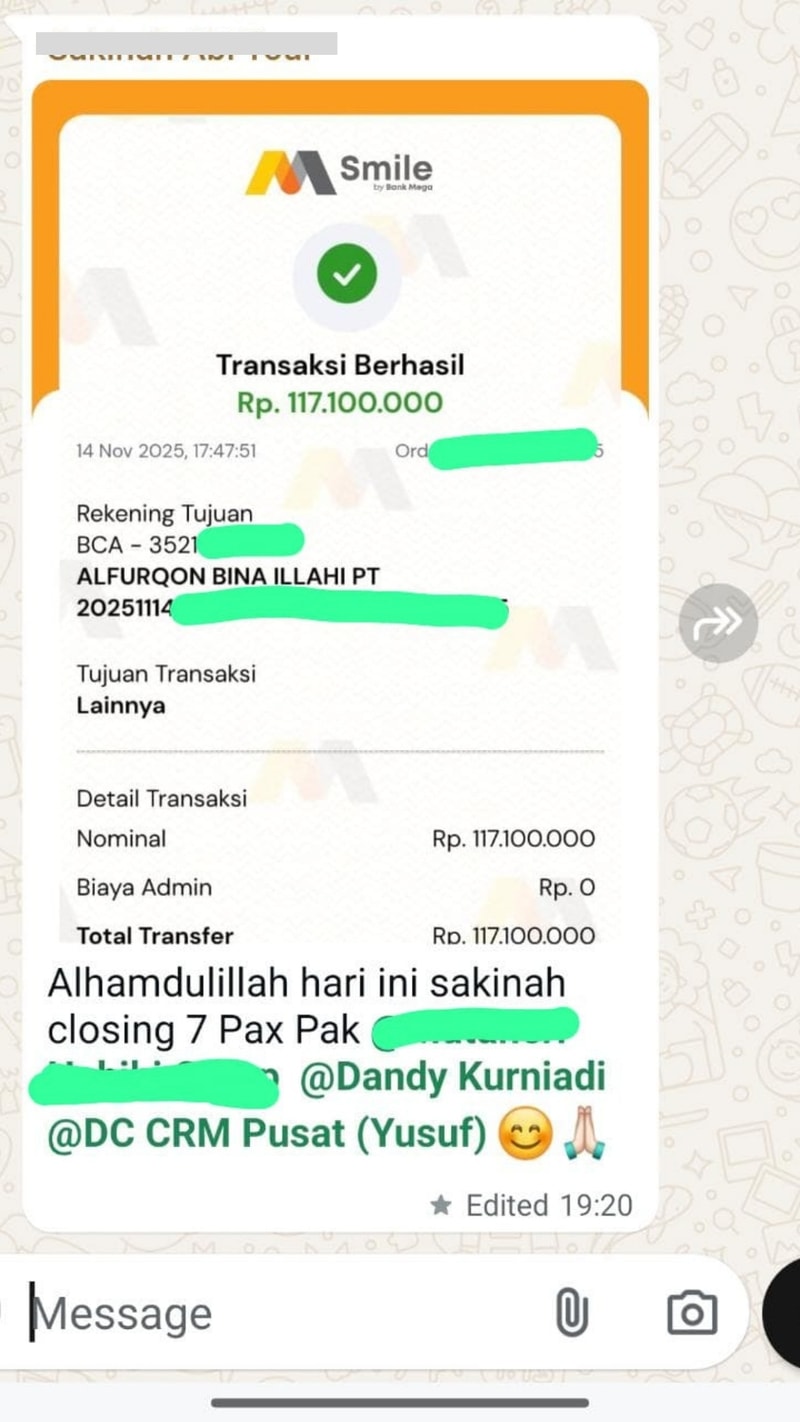Open the attachment paperclip
Viewport: 800px width, 1422px height.
coord(571,1312)
